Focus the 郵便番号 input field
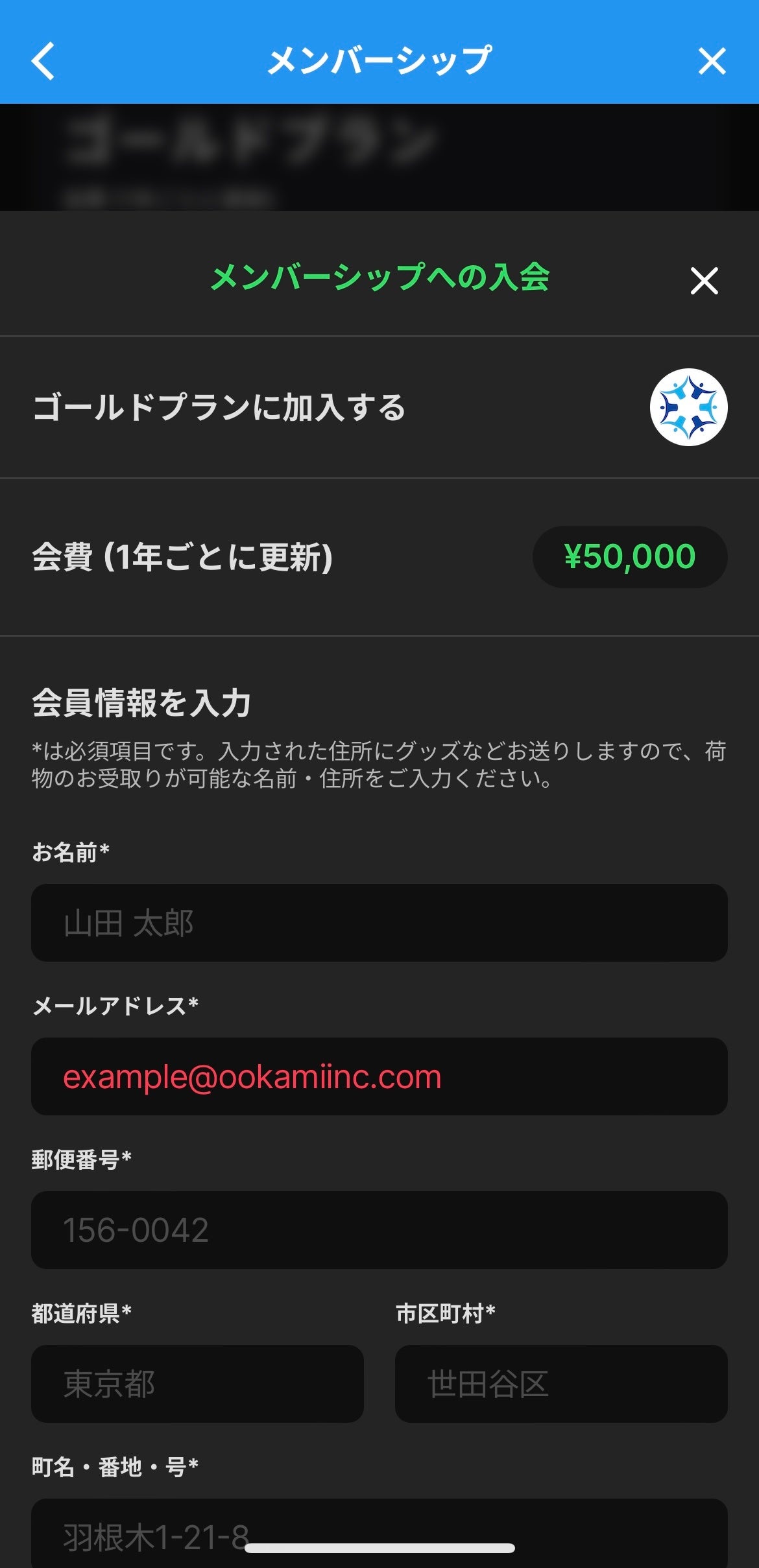Image resolution: width=759 pixels, height=1568 pixels. 379,1229
